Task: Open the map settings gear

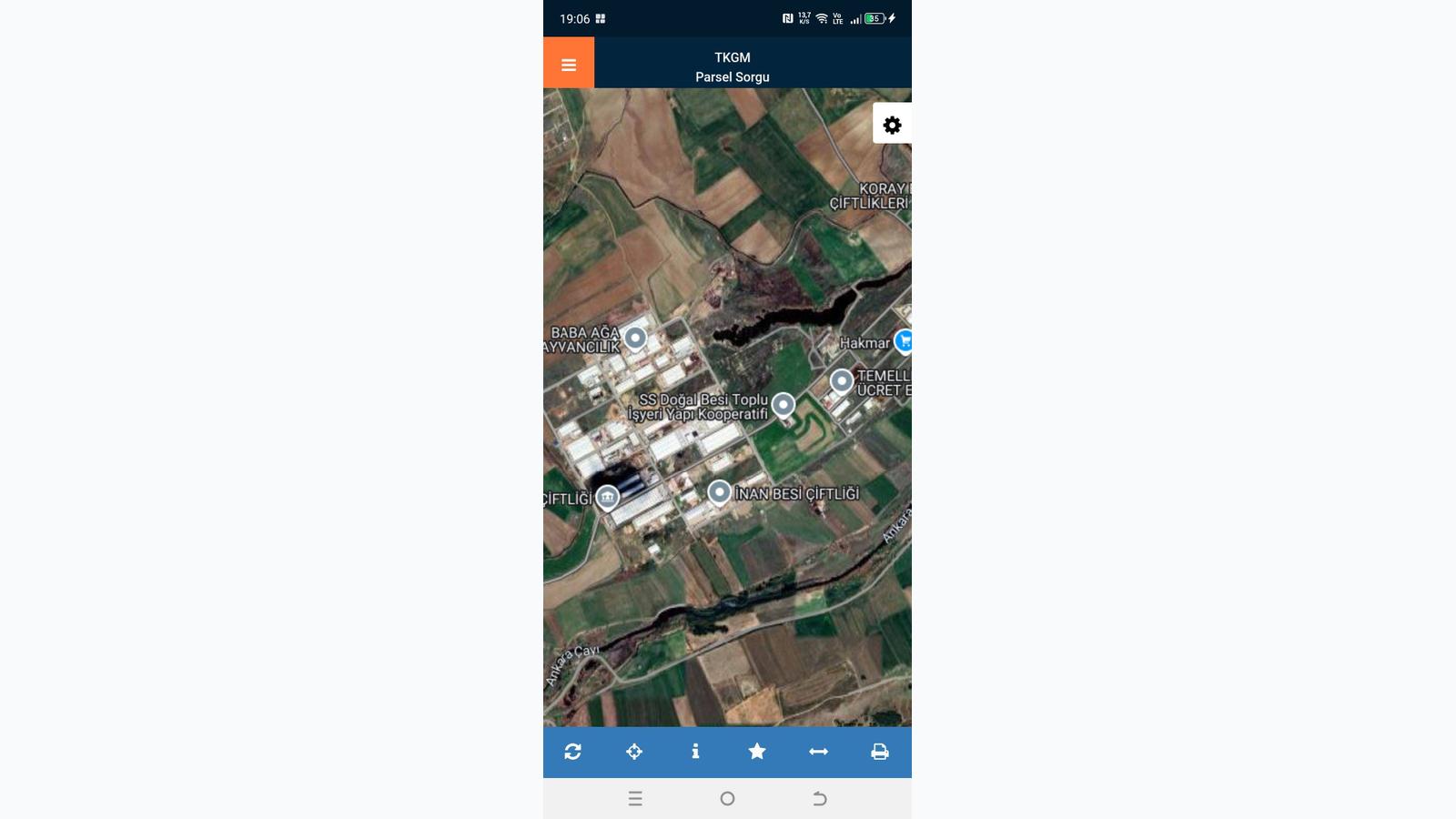Action: click(892, 125)
